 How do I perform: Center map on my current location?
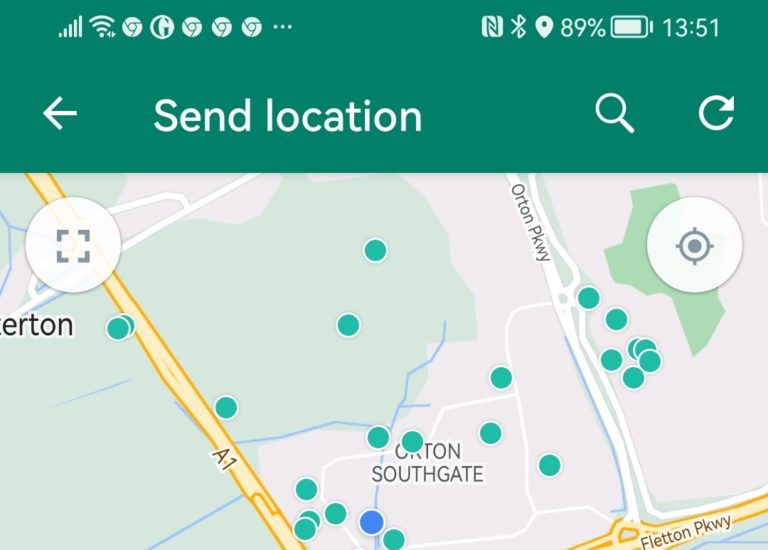(694, 245)
